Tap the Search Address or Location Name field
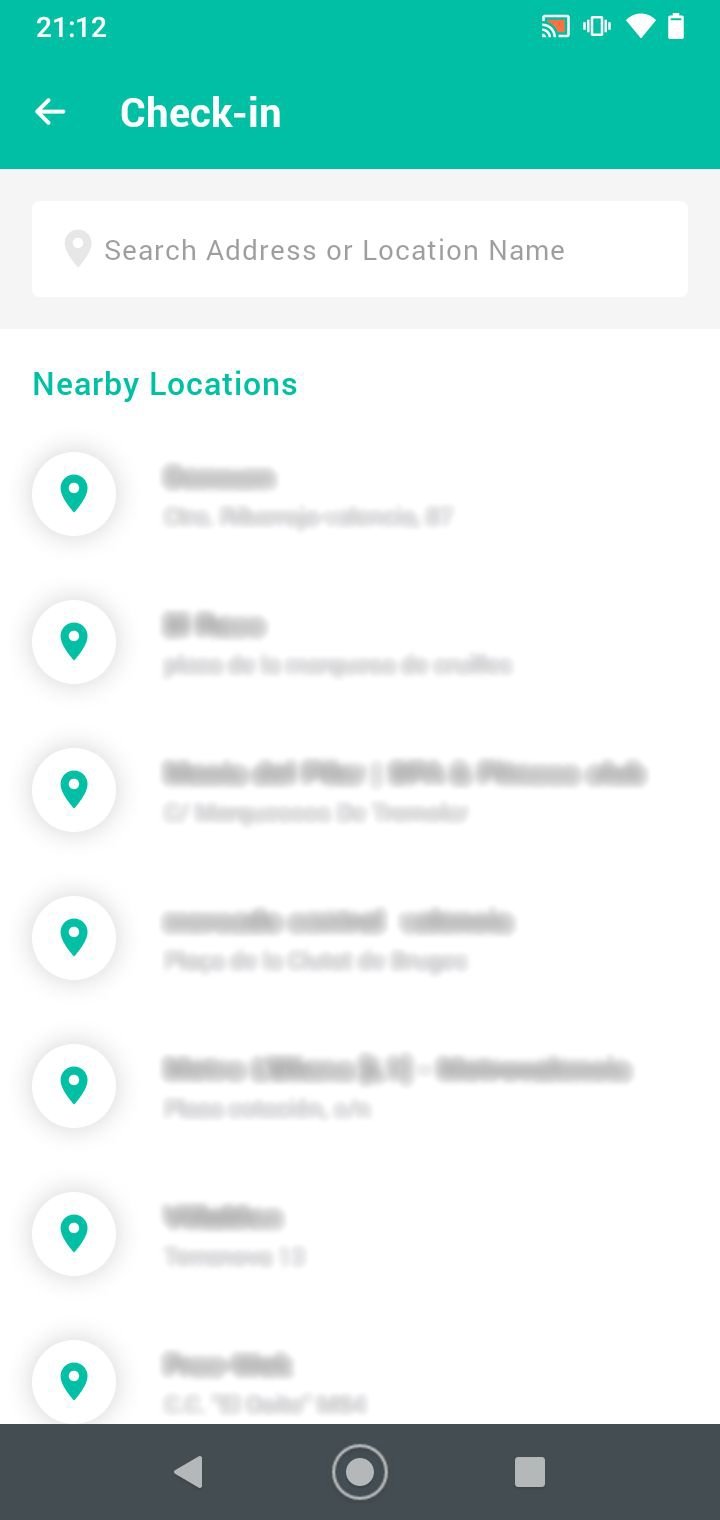 point(360,249)
